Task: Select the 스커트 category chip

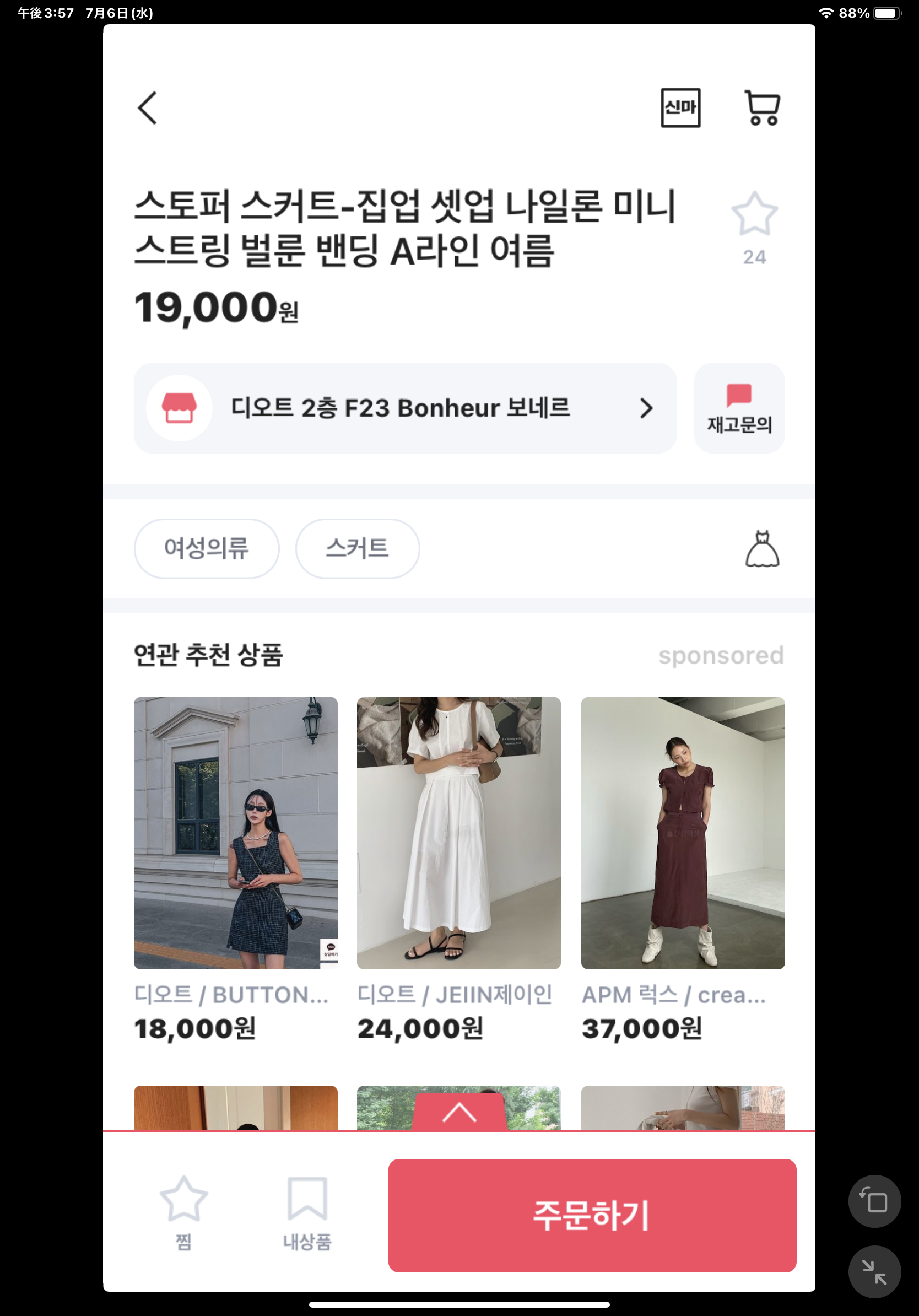Action: [x=357, y=548]
